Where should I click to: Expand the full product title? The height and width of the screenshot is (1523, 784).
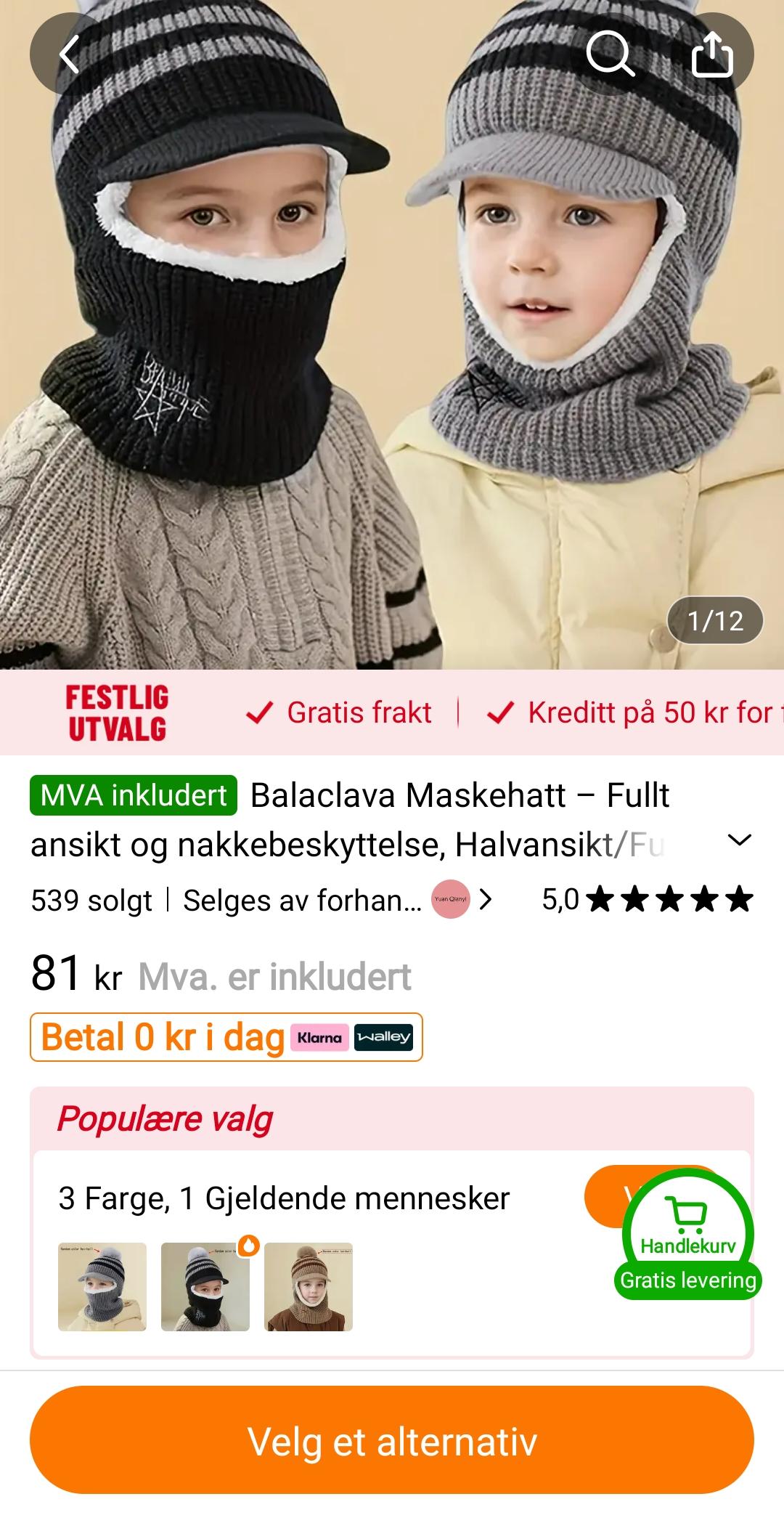pyautogui.click(x=739, y=841)
